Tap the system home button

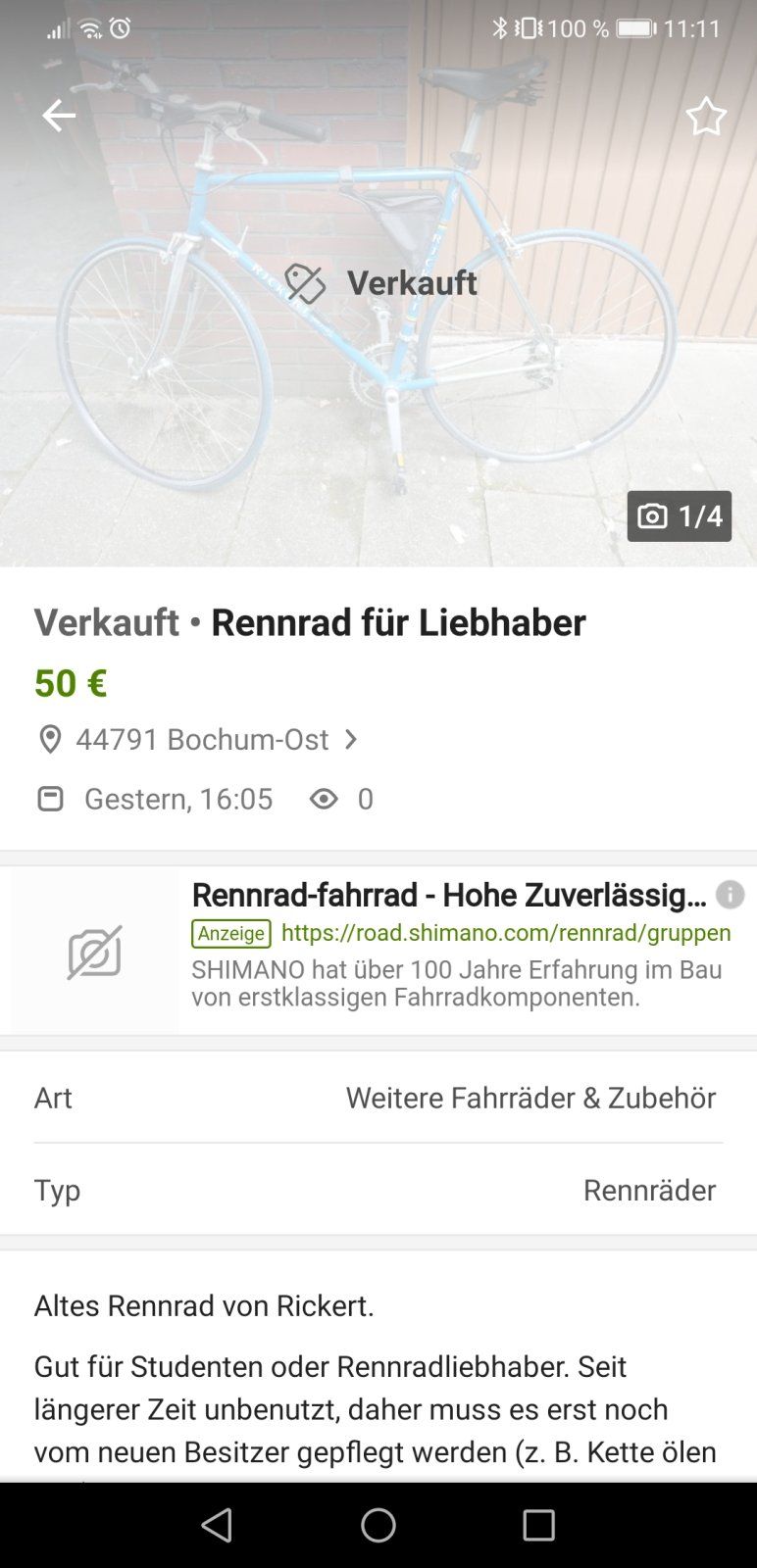[378, 1525]
